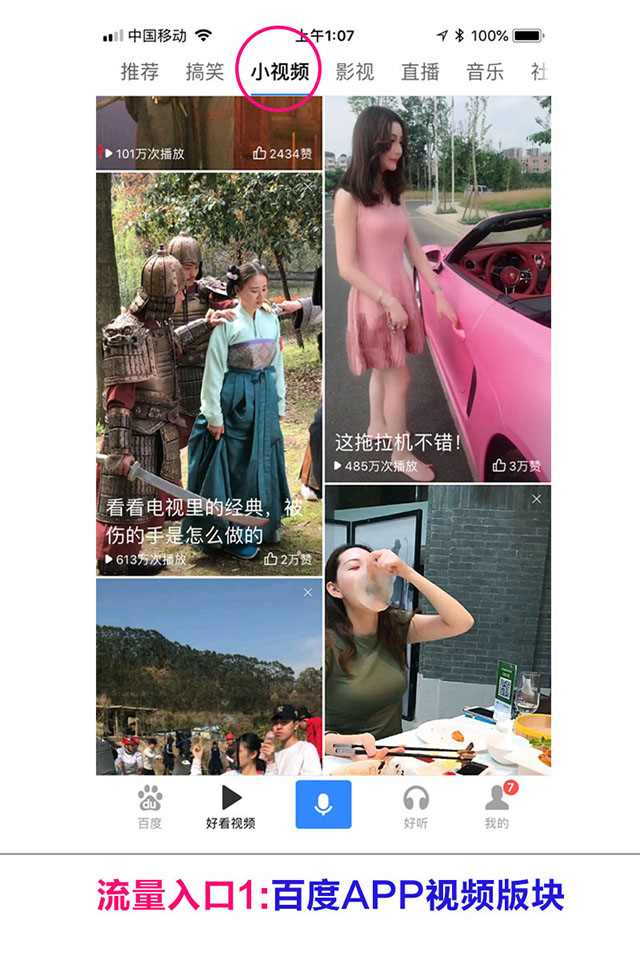Screen dimensions: 640x960
Task: Start voice search with the microphone button
Action: [323, 805]
